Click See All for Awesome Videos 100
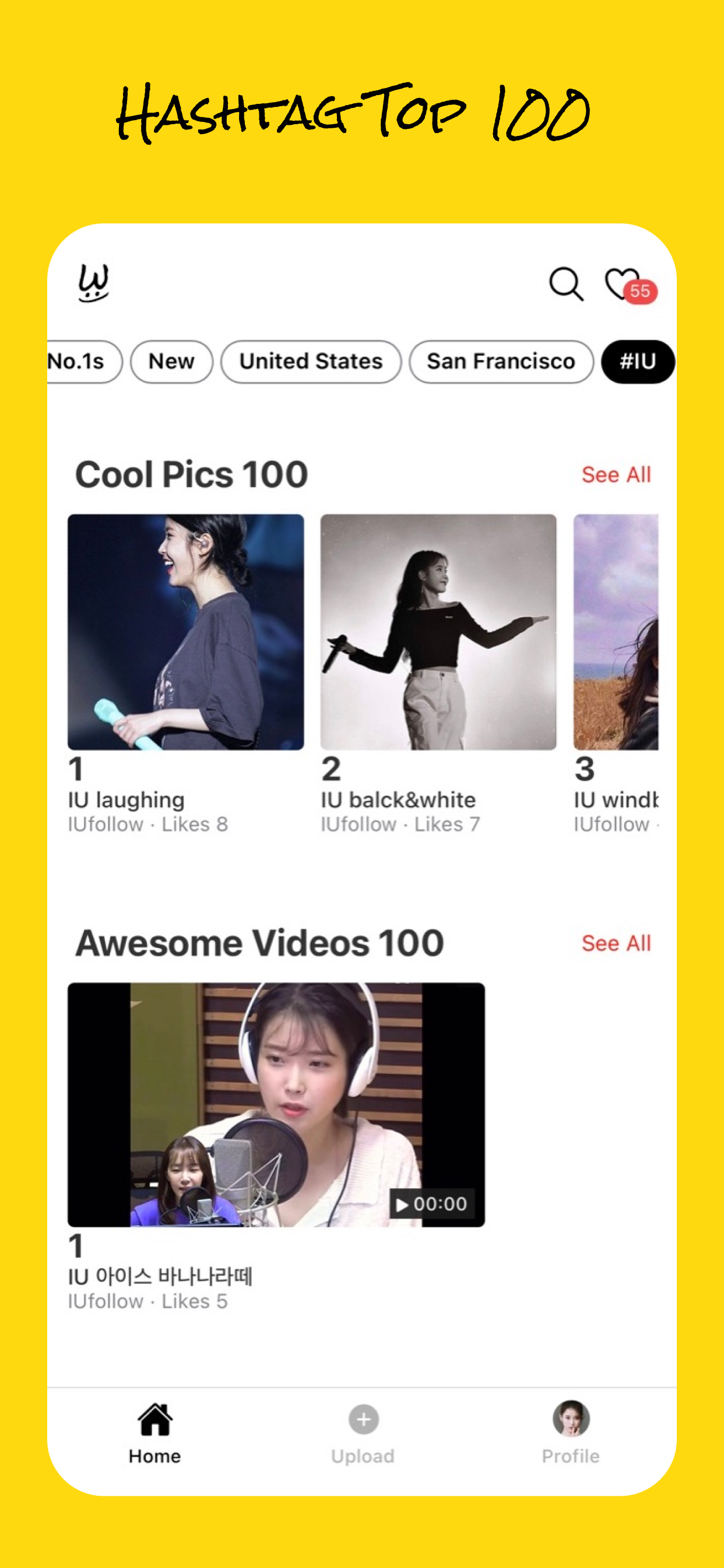 (617, 943)
